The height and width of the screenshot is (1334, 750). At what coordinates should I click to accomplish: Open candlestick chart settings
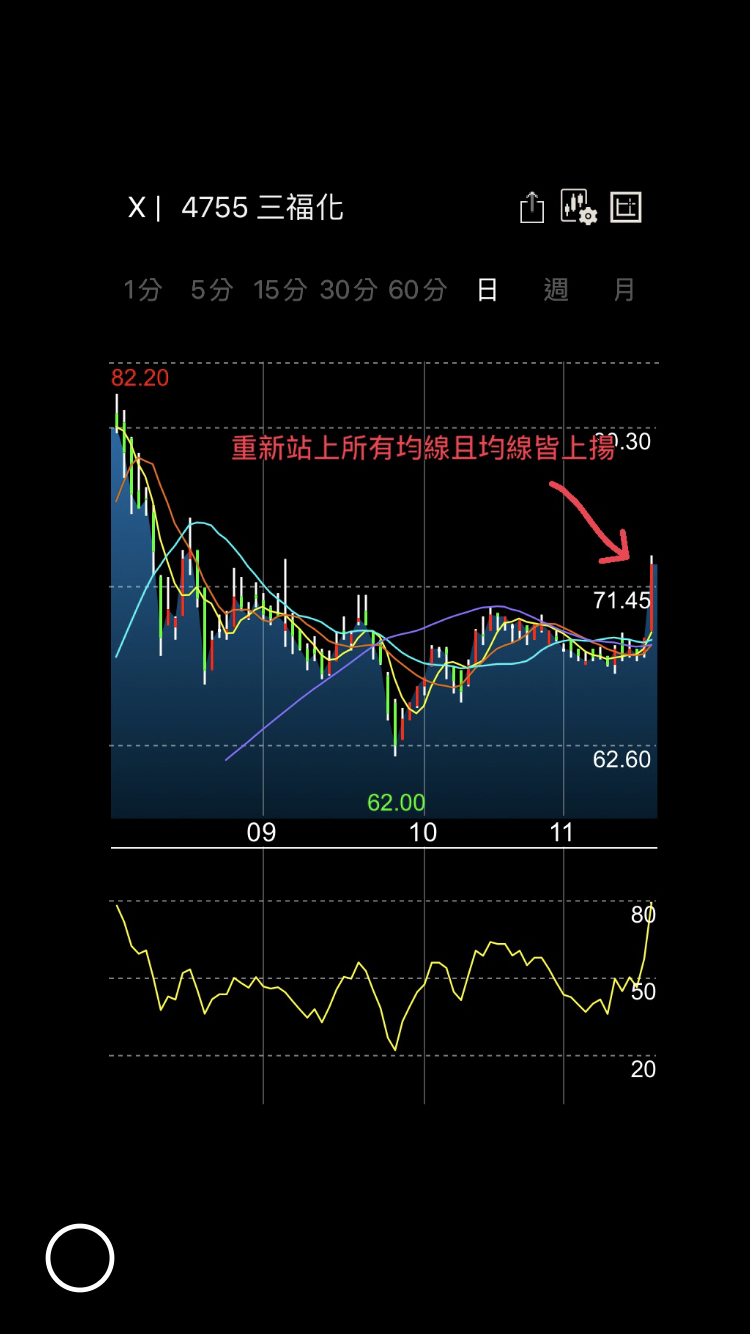pos(578,207)
